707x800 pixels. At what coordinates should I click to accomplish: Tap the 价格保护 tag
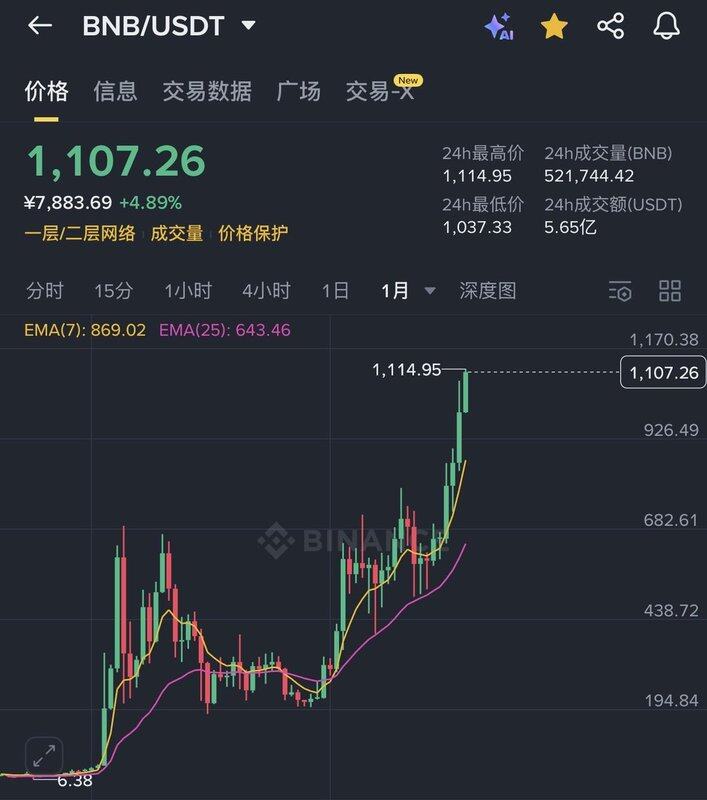tap(253, 234)
